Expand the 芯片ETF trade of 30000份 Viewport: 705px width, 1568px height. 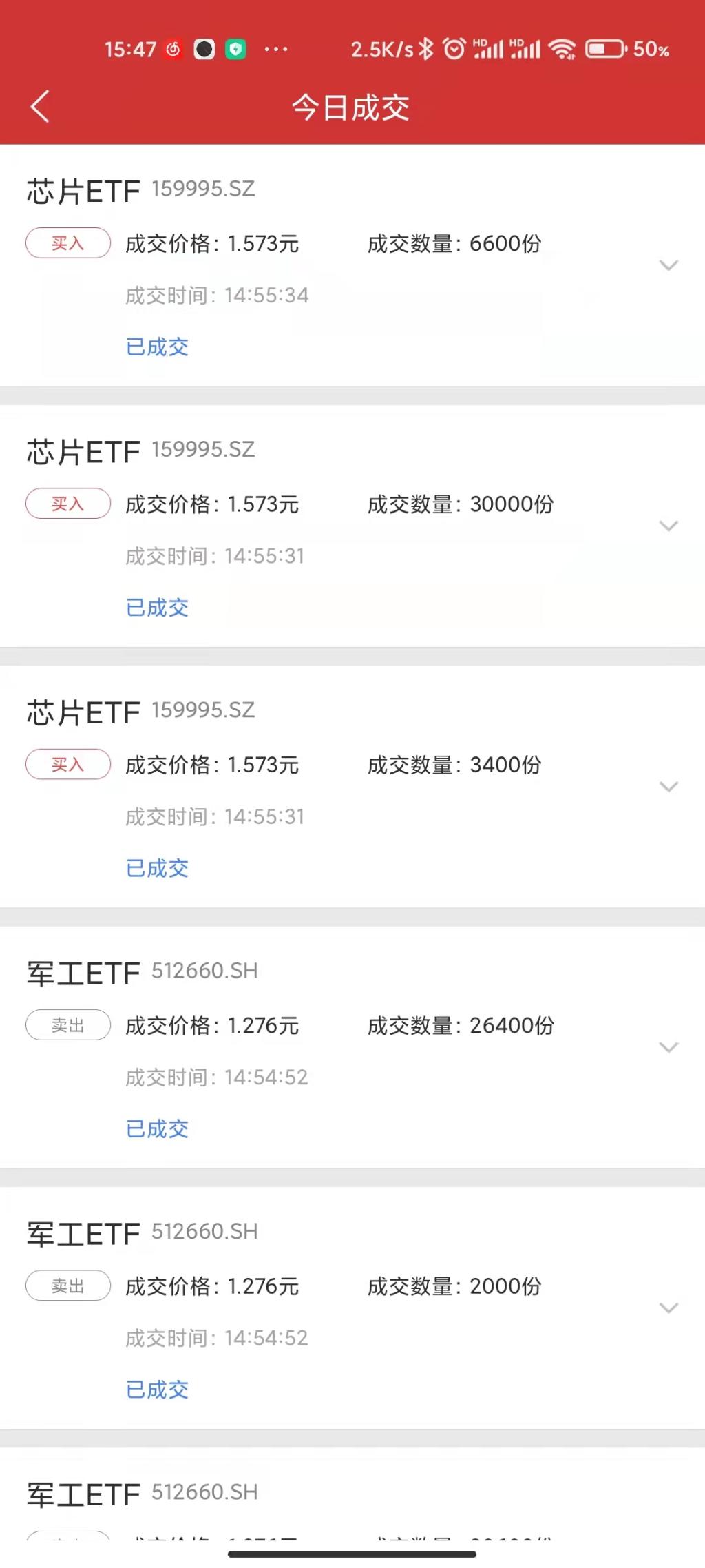click(669, 526)
